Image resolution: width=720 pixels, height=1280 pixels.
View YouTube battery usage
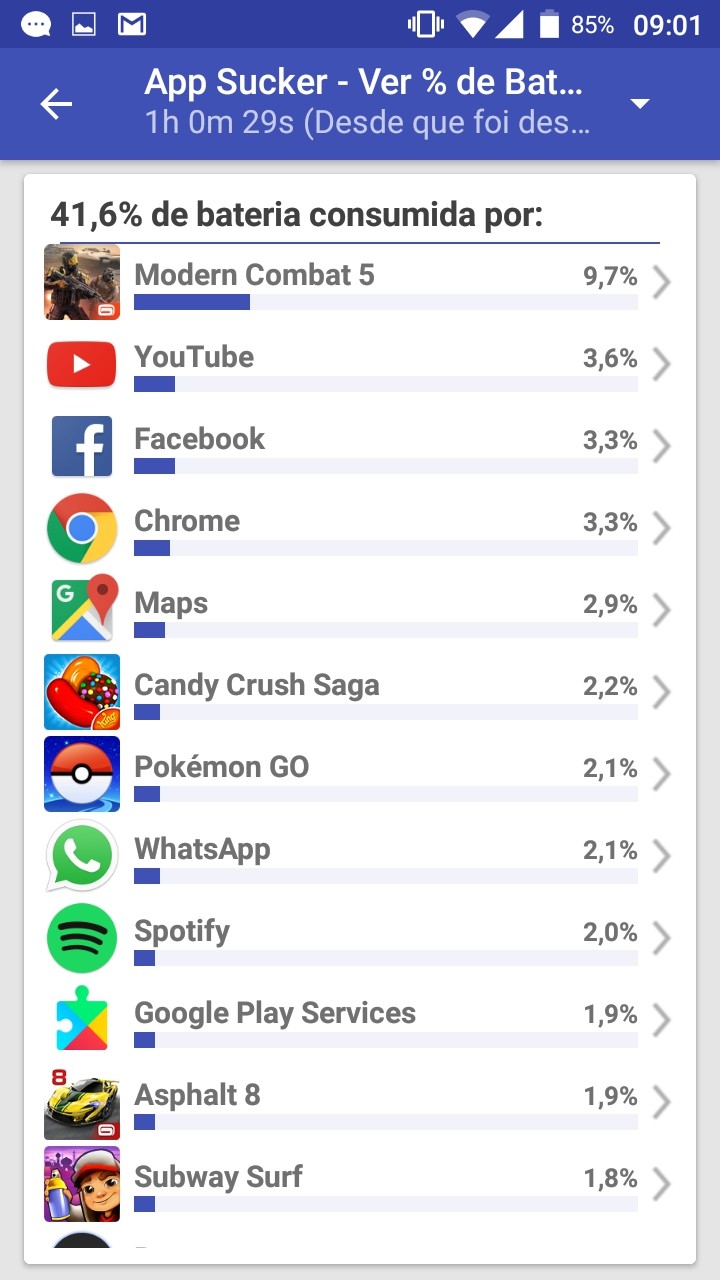[x=360, y=365]
